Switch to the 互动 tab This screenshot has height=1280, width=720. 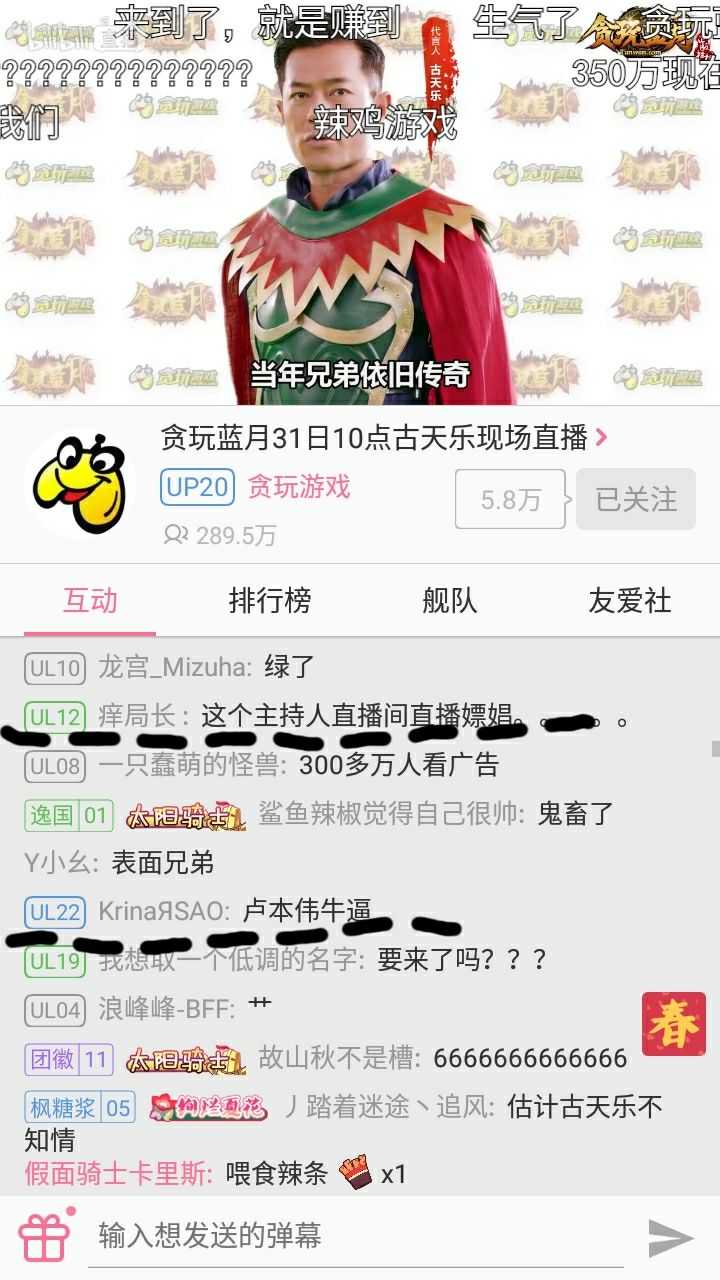pos(90,601)
